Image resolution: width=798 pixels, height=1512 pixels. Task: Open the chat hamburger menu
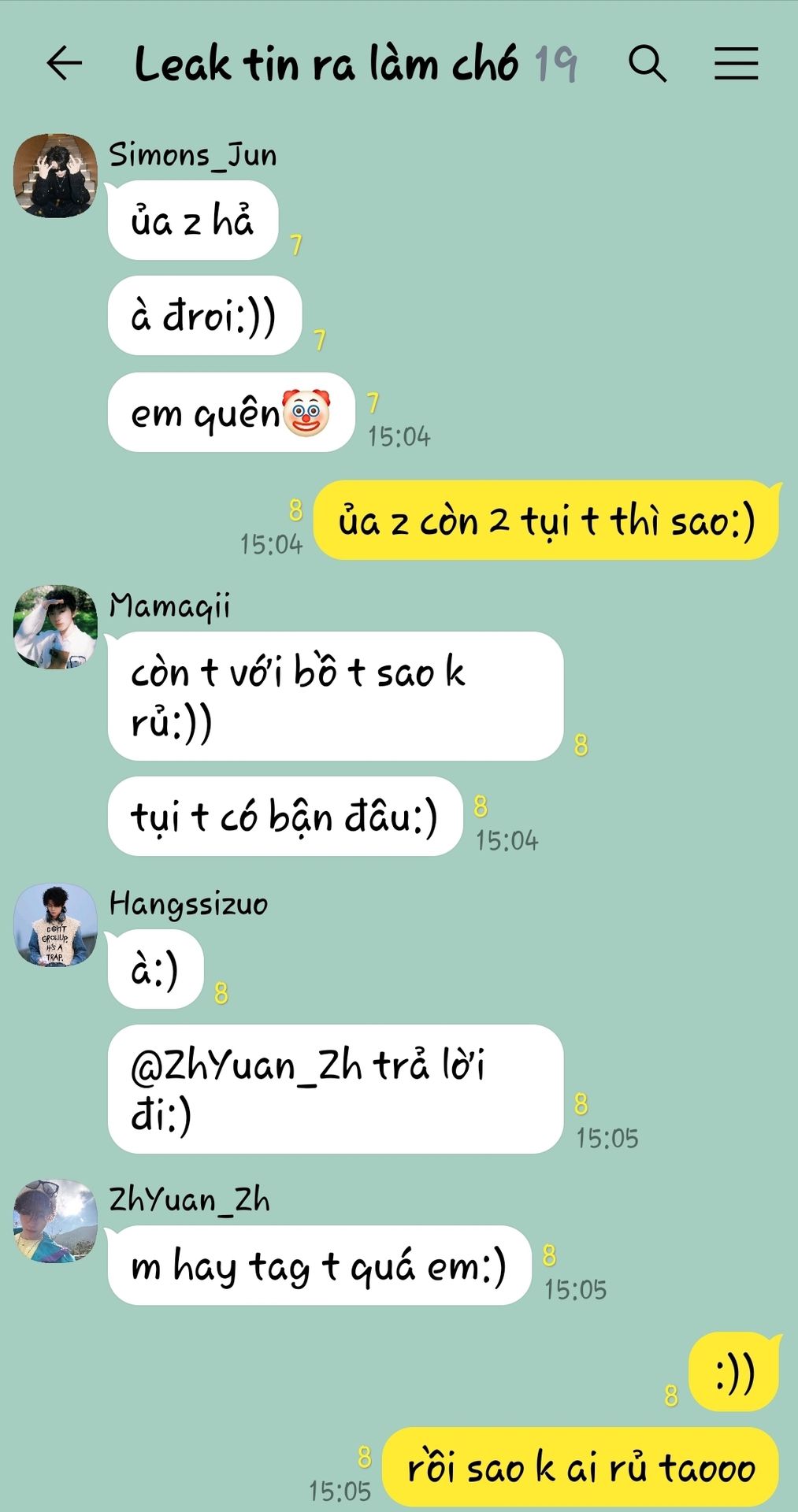tap(736, 63)
